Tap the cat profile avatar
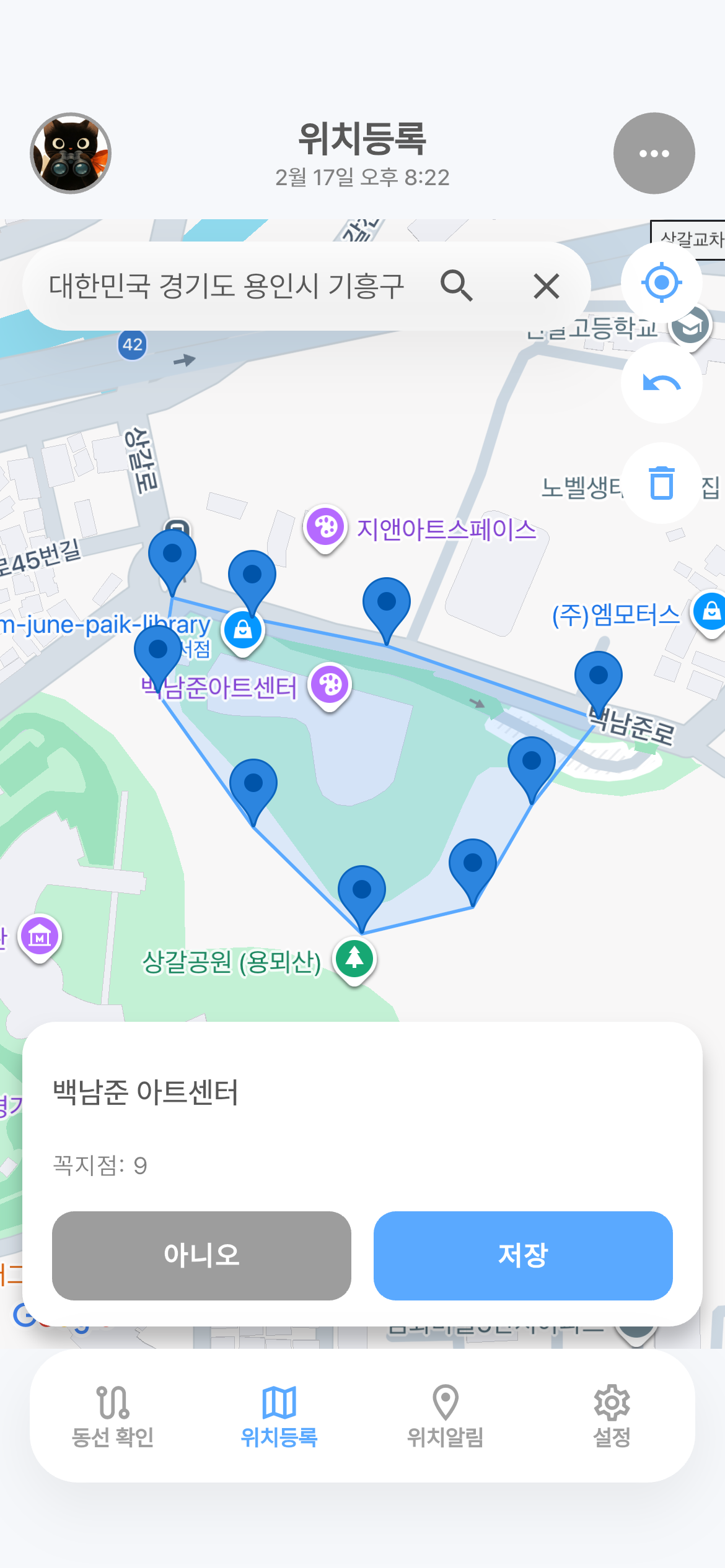 pyautogui.click(x=71, y=154)
